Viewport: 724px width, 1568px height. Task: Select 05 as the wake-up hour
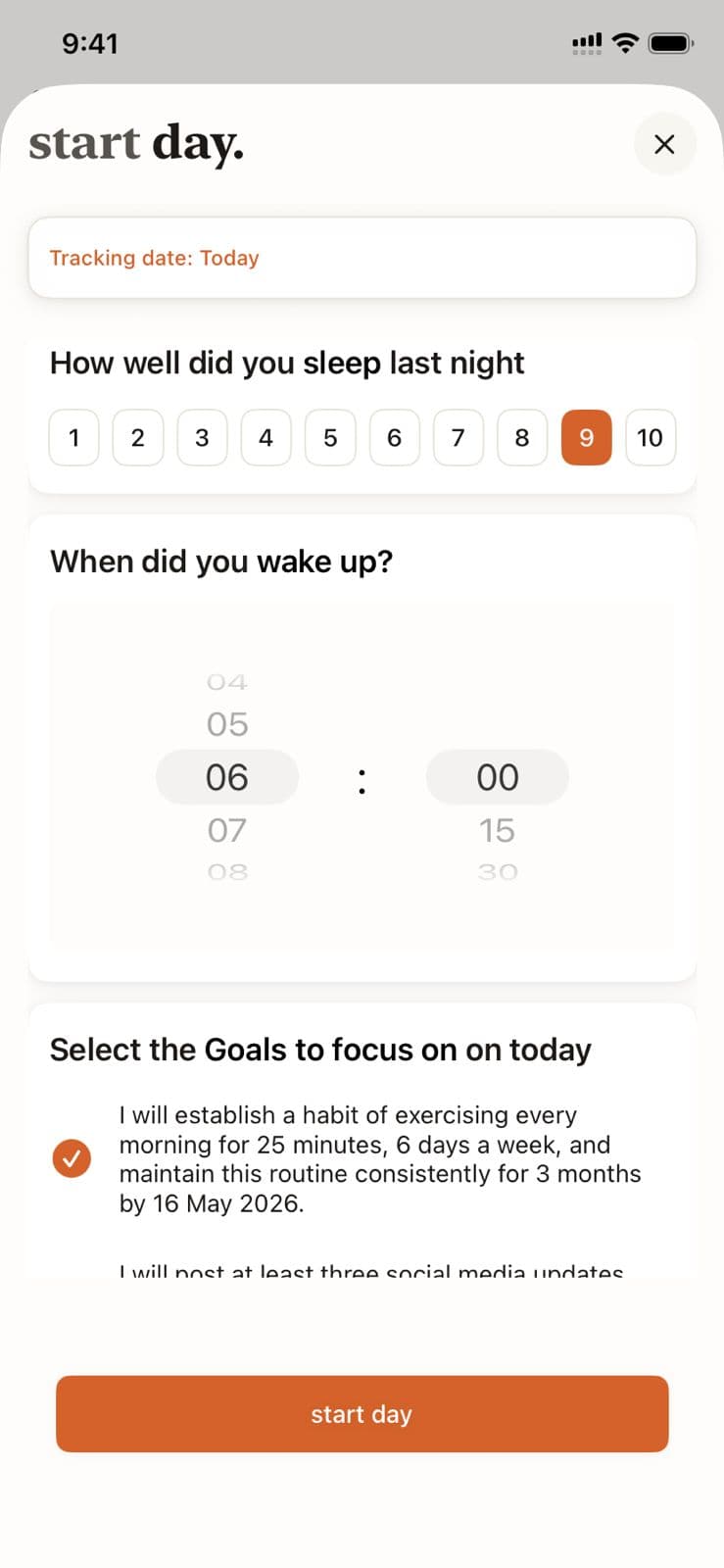coord(227,724)
